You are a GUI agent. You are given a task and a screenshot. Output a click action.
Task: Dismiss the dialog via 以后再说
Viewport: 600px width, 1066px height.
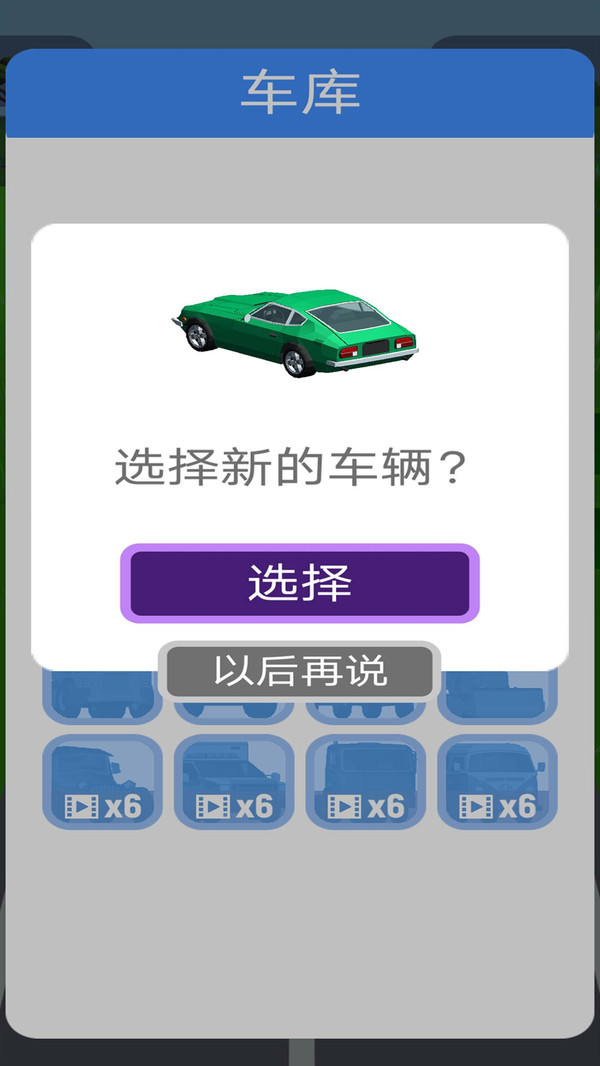pyautogui.click(x=300, y=671)
